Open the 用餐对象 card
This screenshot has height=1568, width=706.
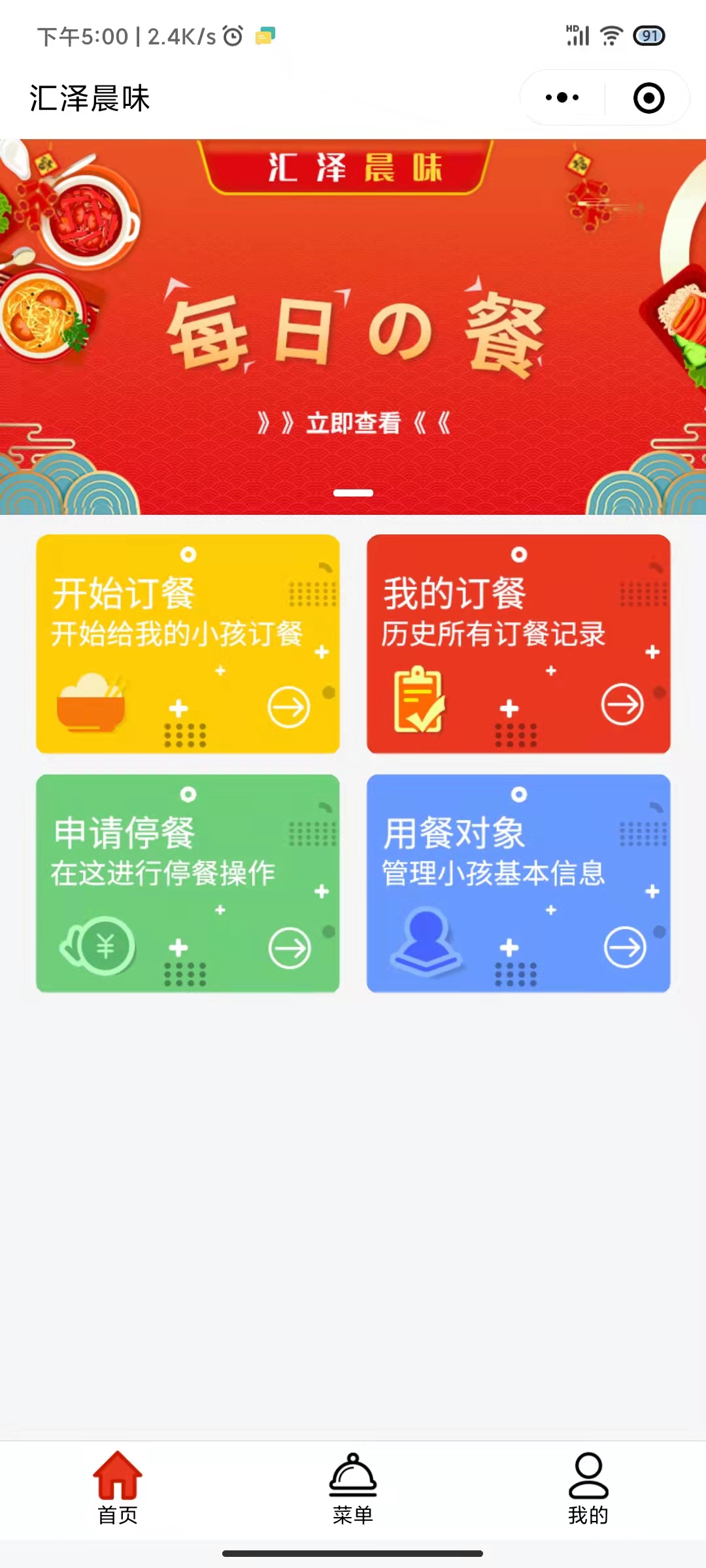tap(518, 883)
